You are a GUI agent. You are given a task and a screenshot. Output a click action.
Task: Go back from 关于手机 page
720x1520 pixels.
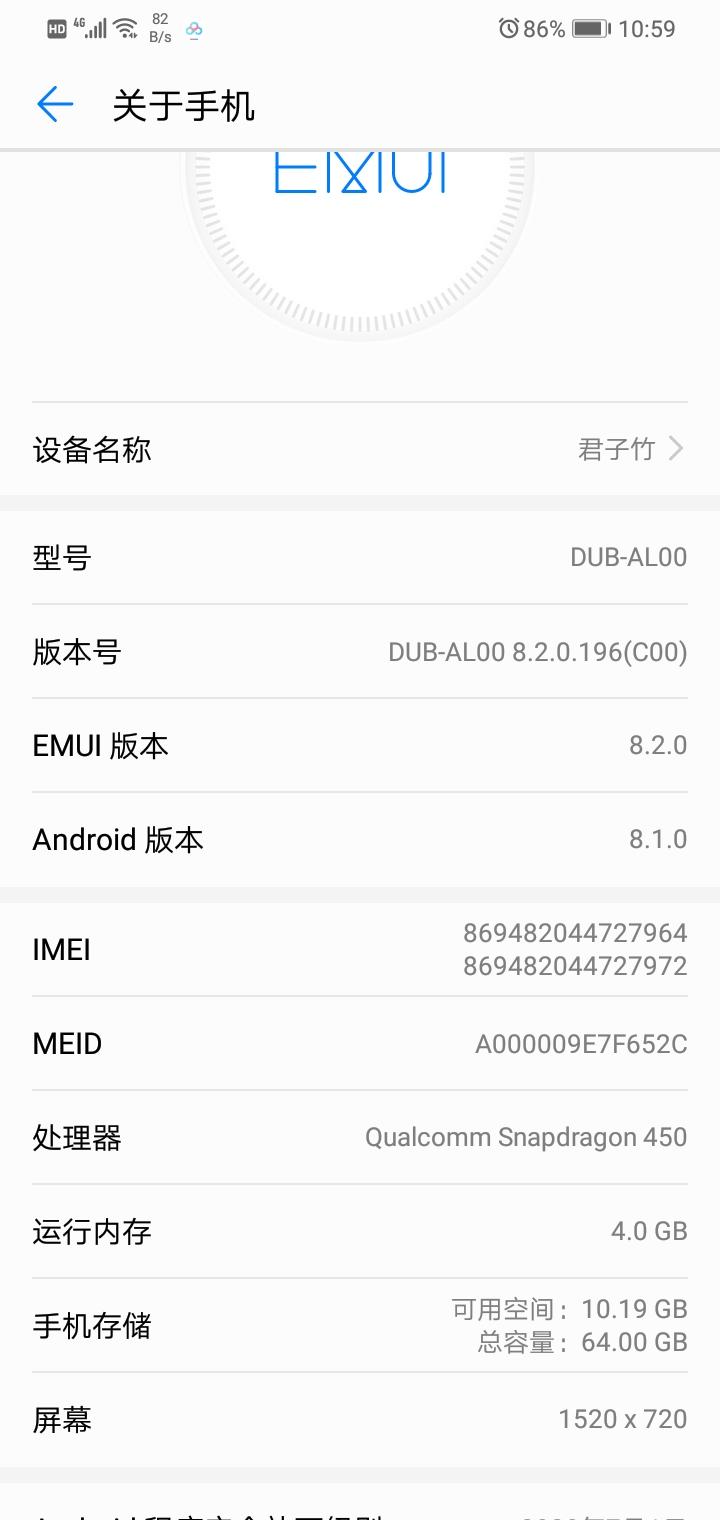pos(55,105)
